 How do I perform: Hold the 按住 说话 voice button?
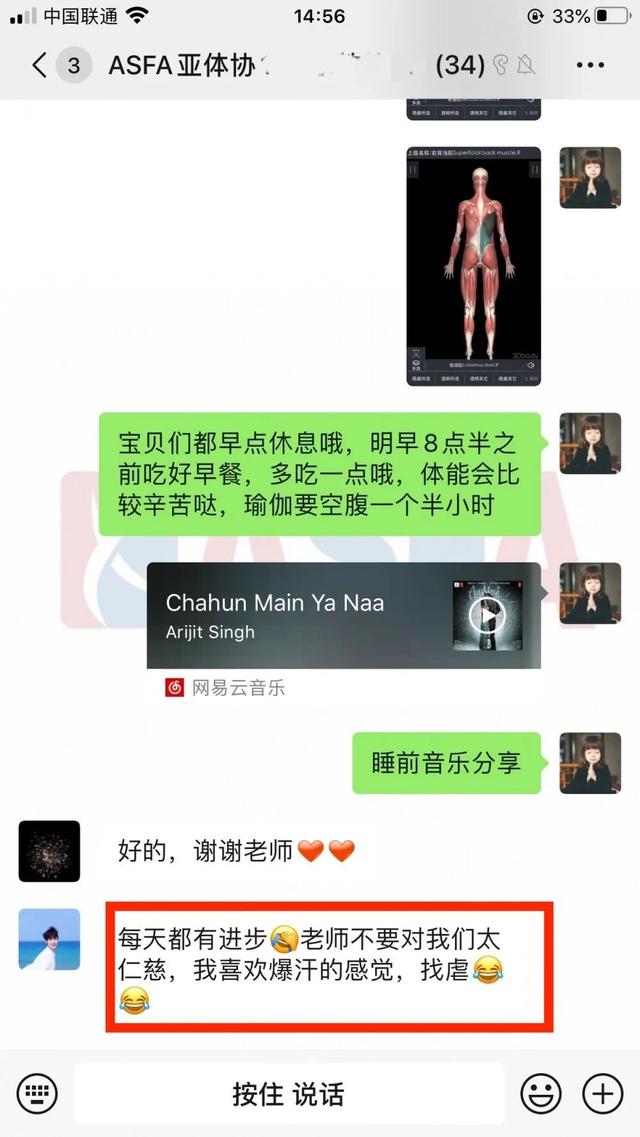(288, 1093)
